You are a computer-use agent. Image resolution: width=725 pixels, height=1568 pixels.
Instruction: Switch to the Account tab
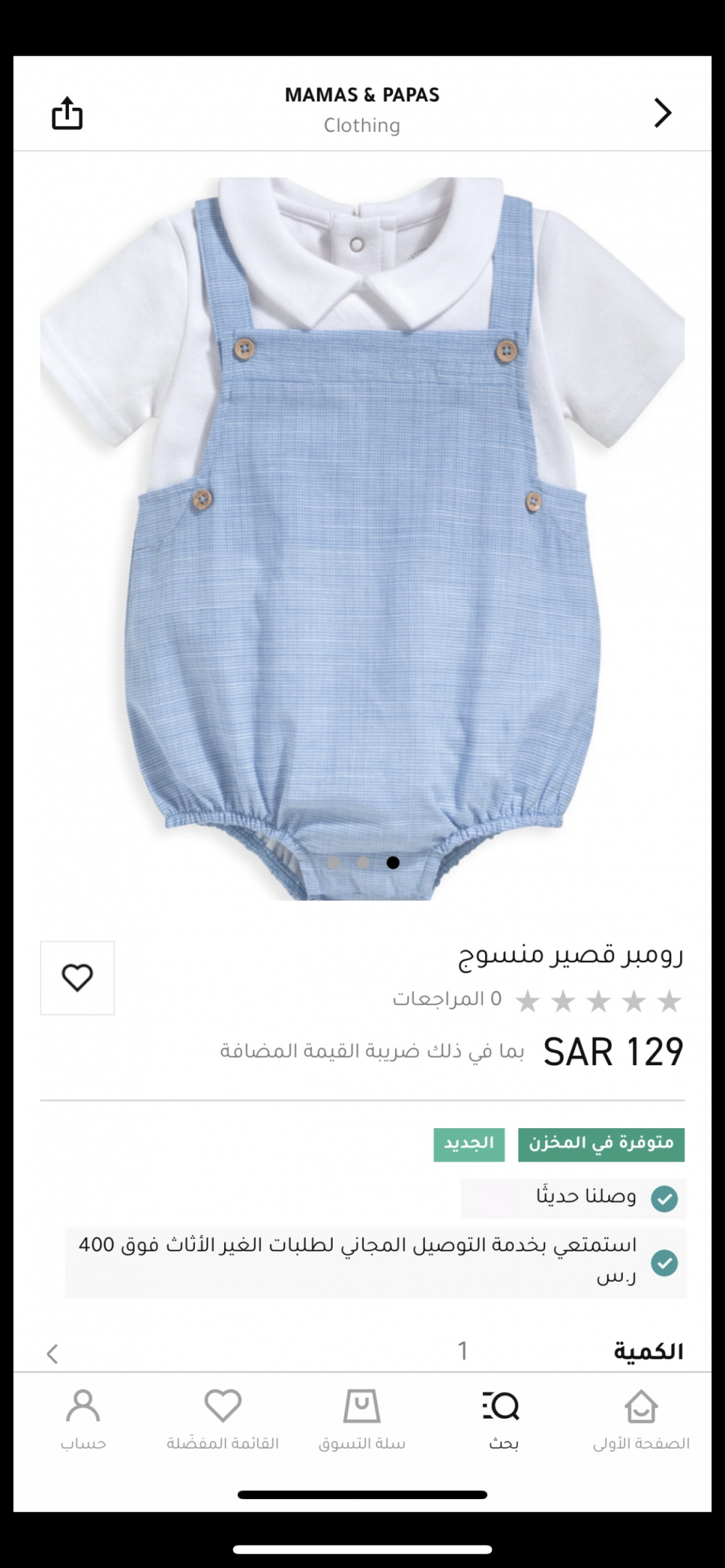tap(83, 1419)
